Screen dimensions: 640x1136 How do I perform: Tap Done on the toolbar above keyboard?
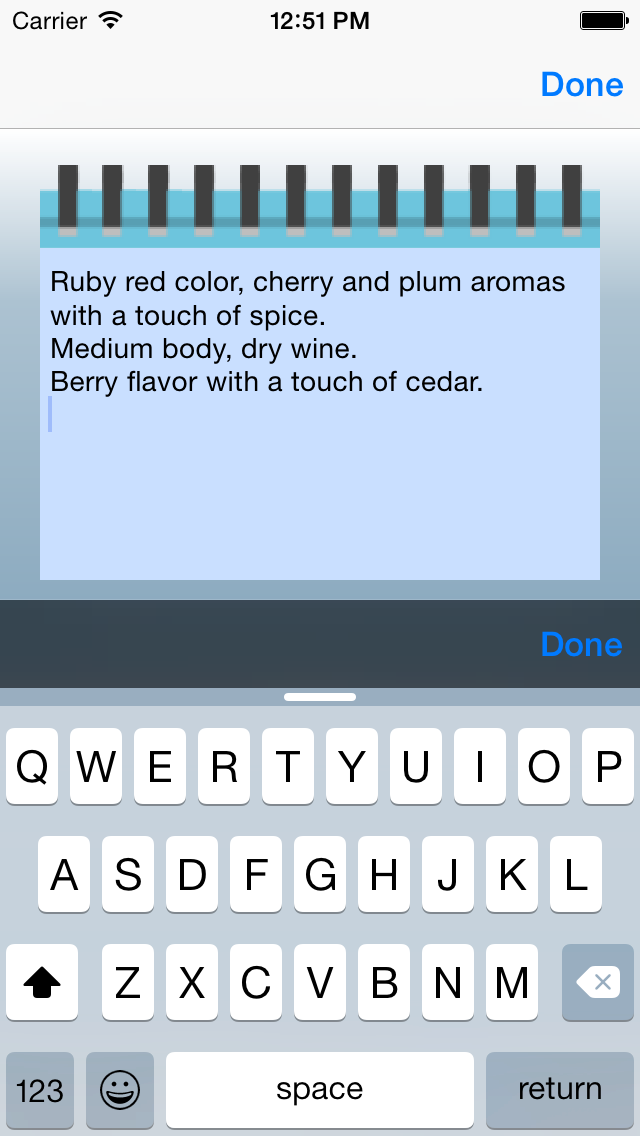581,644
